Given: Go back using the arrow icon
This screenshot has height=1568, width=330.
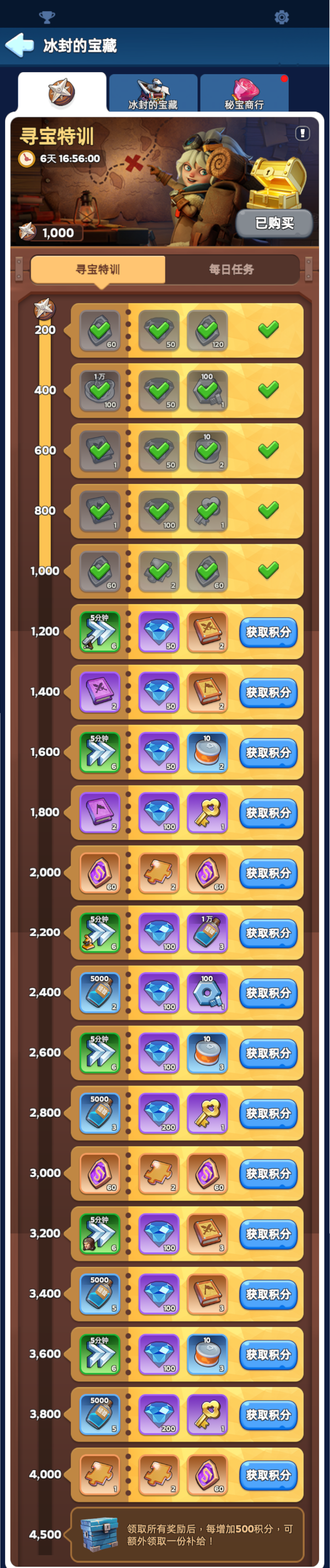Looking at the screenshot, I should click(x=19, y=45).
